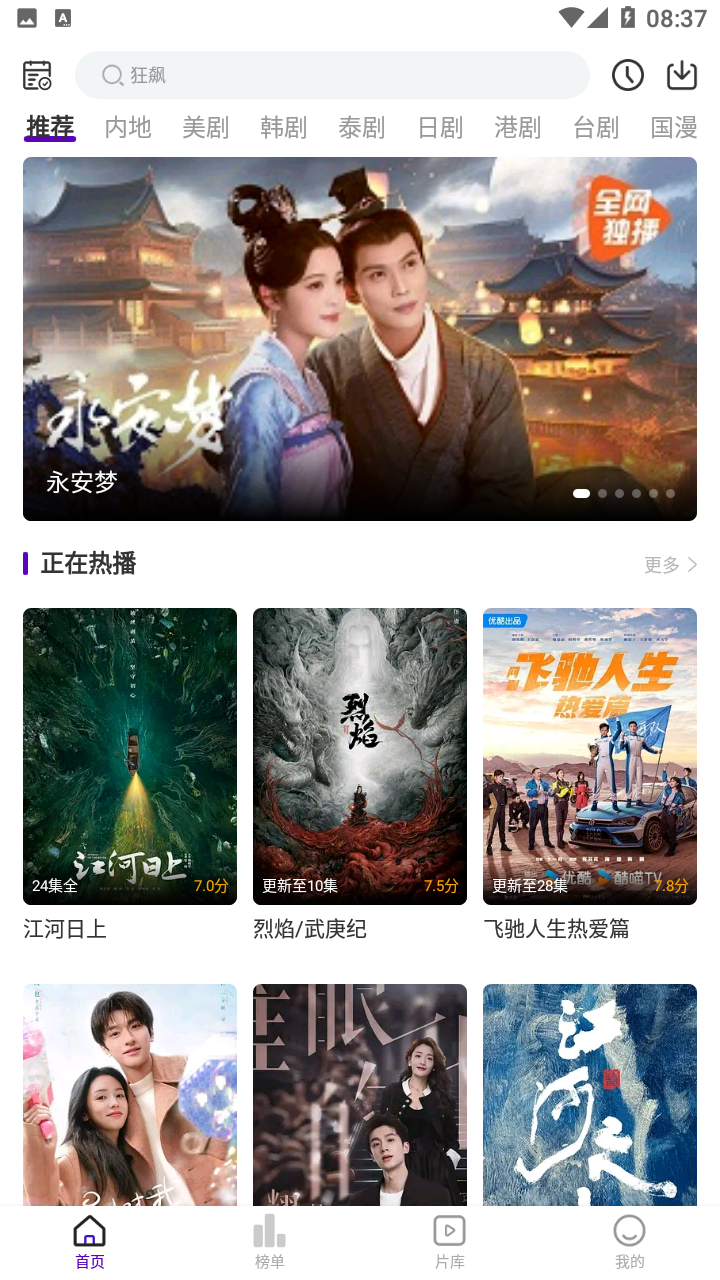Screen dimensions: 720x1280
Task: Open the show 江河日上
Action: click(130, 775)
